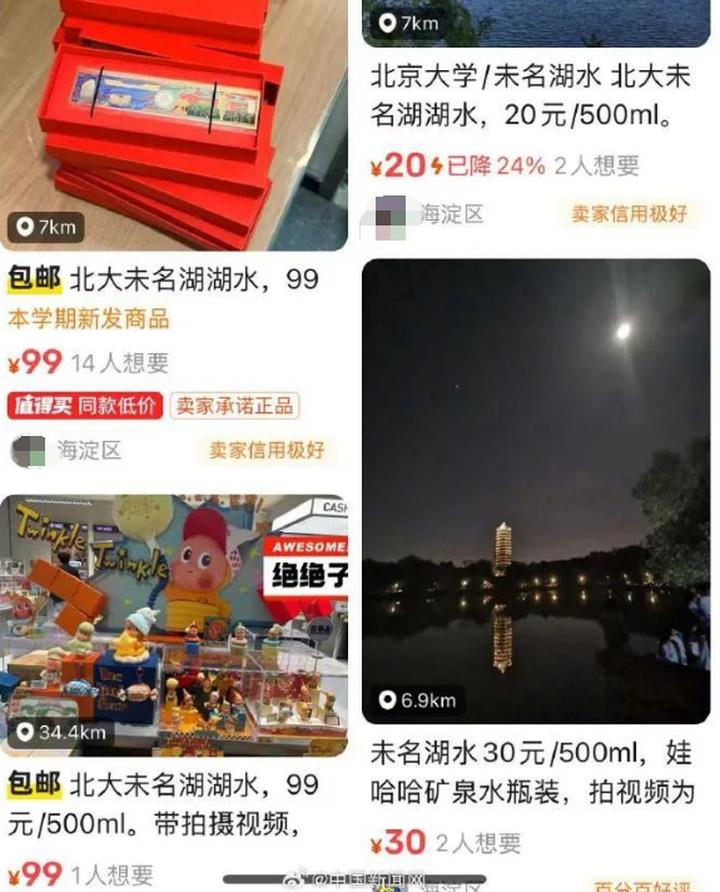Open the night pagoda listing 未名湖水30元/500ml
Screen dimensions: 720x892
536,490
